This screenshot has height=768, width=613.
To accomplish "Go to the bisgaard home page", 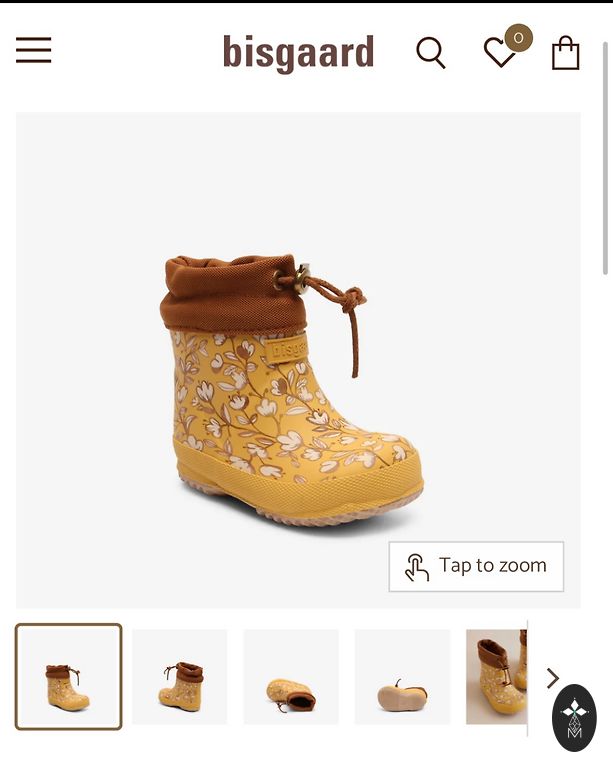I will [x=298, y=53].
